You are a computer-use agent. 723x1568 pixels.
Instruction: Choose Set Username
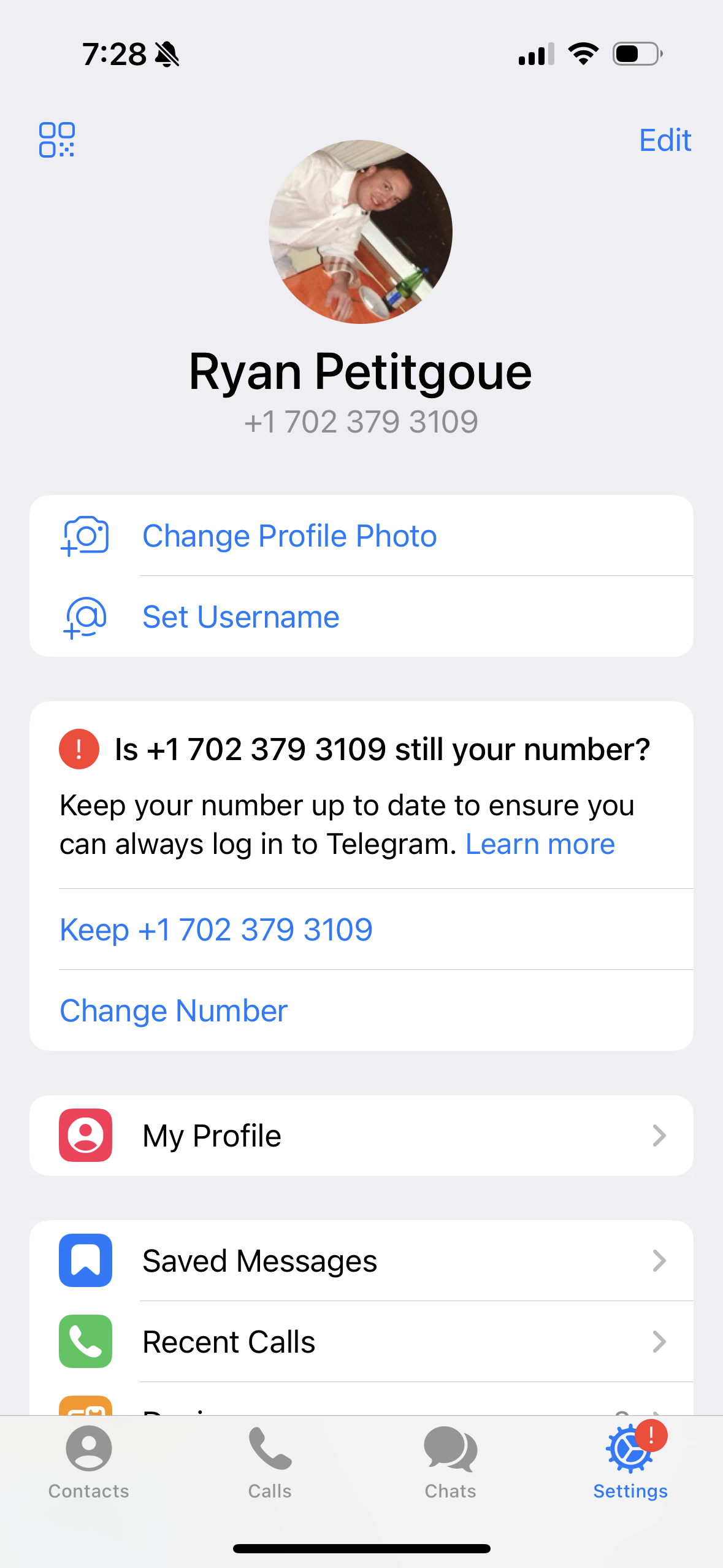pos(240,617)
